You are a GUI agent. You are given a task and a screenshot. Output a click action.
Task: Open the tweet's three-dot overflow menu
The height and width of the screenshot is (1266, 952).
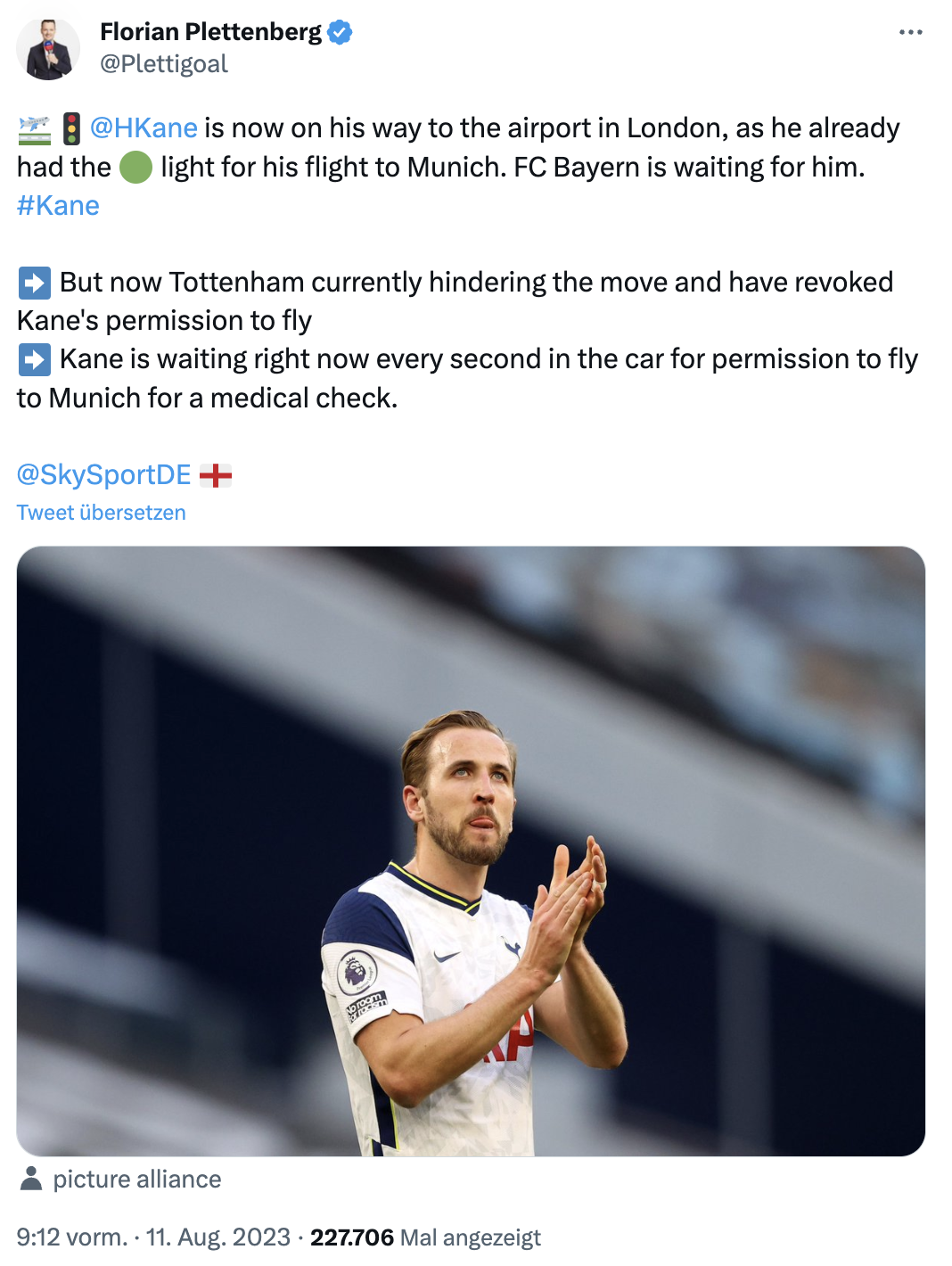tap(910, 32)
